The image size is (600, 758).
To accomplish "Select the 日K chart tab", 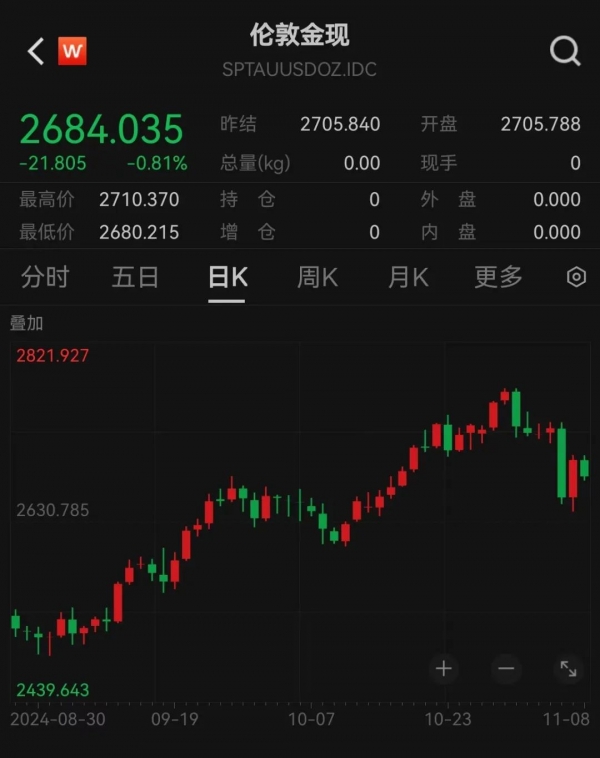I will (227, 277).
